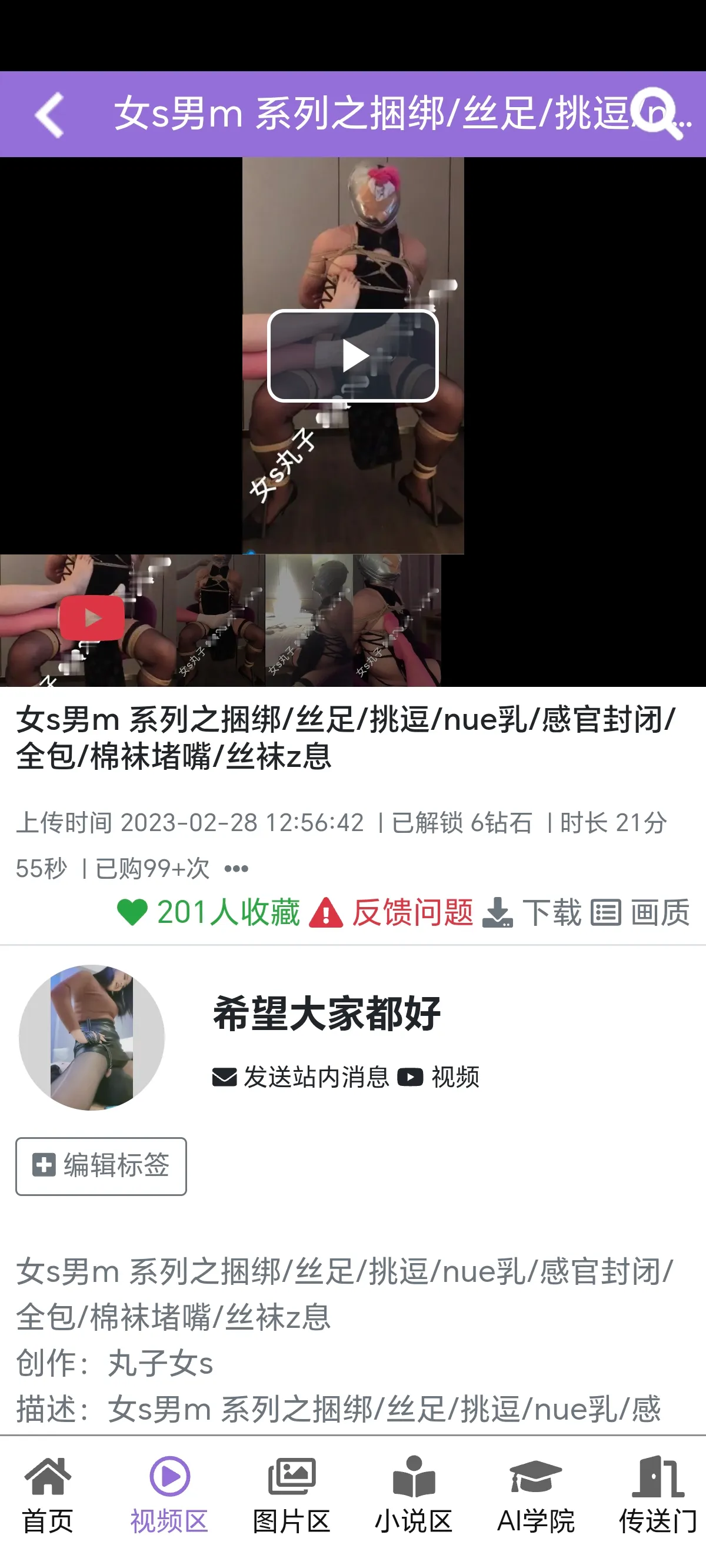Play the main video
Viewport: 706px width, 1568px height.
tap(353, 356)
